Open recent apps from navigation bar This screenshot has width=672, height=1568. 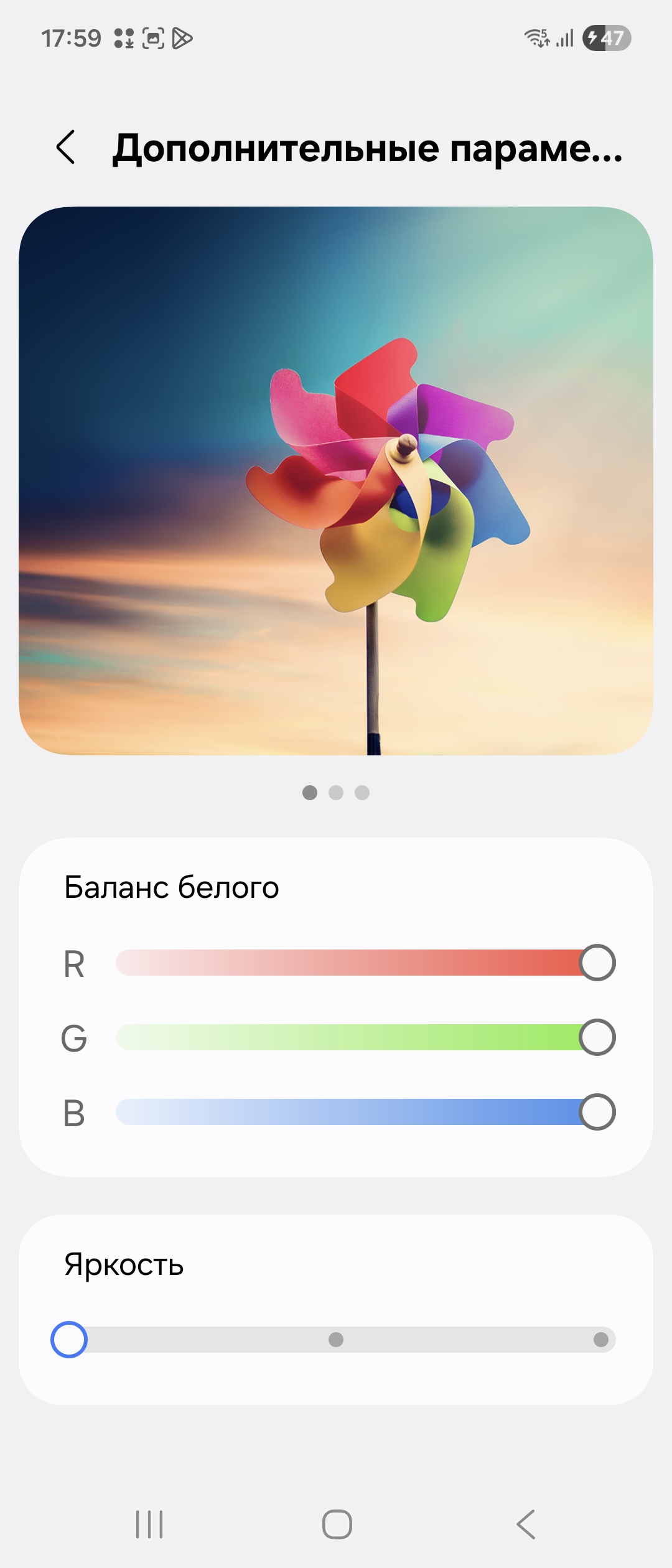pyautogui.click(x=149, y=1524)
